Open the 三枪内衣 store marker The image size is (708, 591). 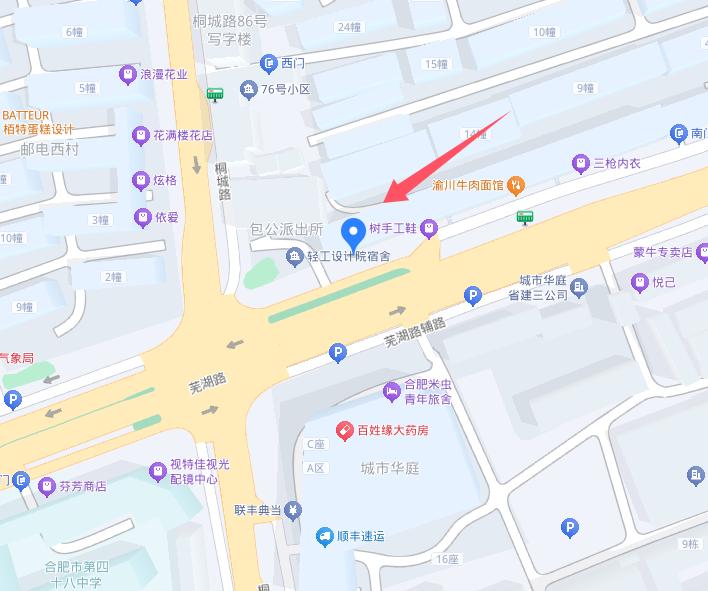point(580,162)
